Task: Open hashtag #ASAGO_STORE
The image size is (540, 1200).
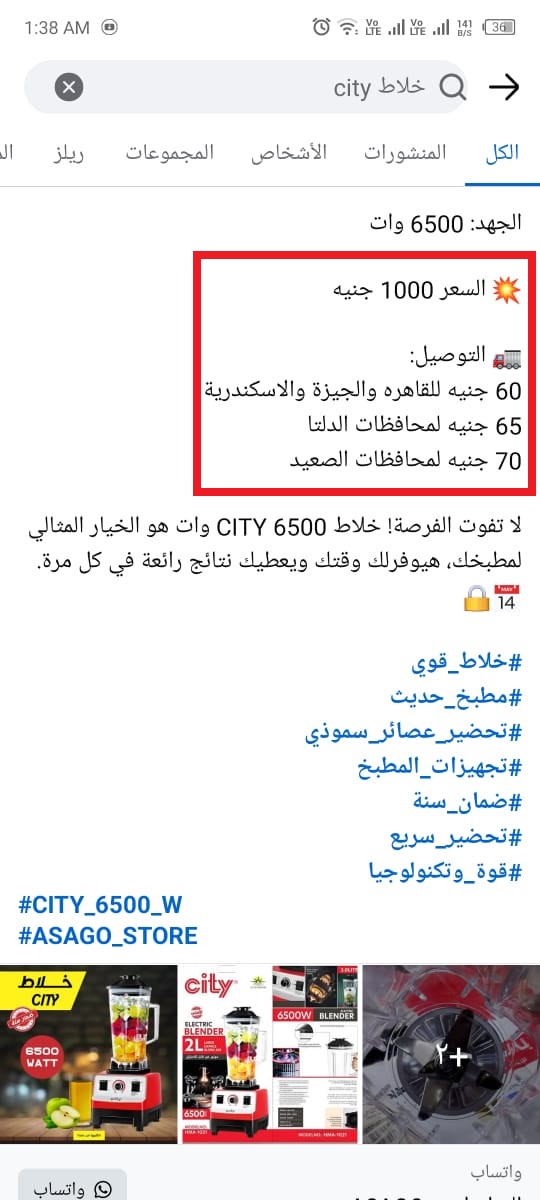Action: (x=108, y=936)
